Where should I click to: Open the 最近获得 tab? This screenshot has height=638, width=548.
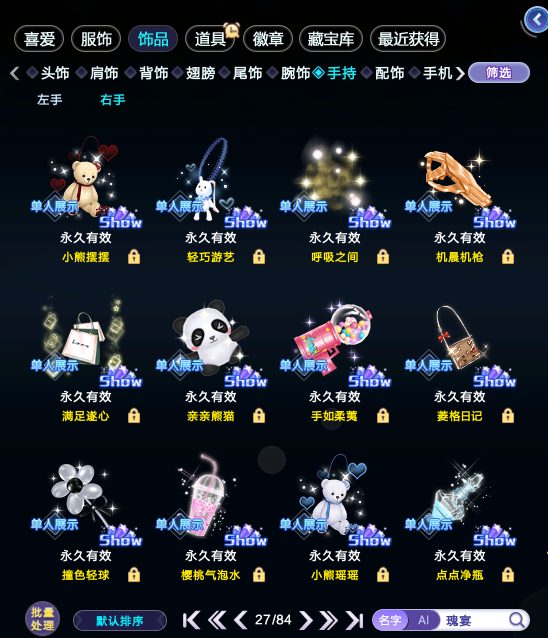(408, 39)
